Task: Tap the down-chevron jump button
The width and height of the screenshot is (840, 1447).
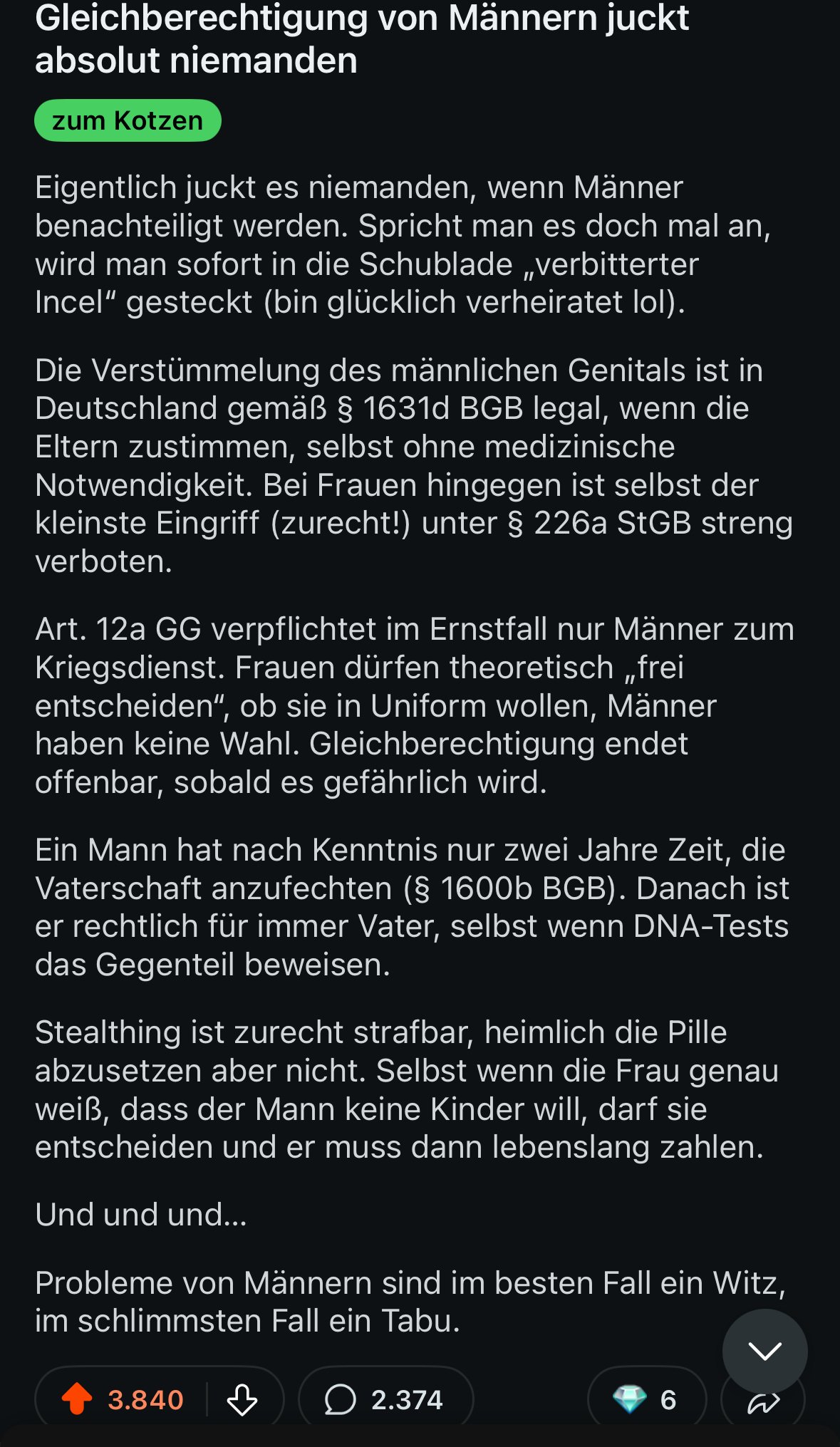Action: pyautogui.click(x=764, y=1350)
